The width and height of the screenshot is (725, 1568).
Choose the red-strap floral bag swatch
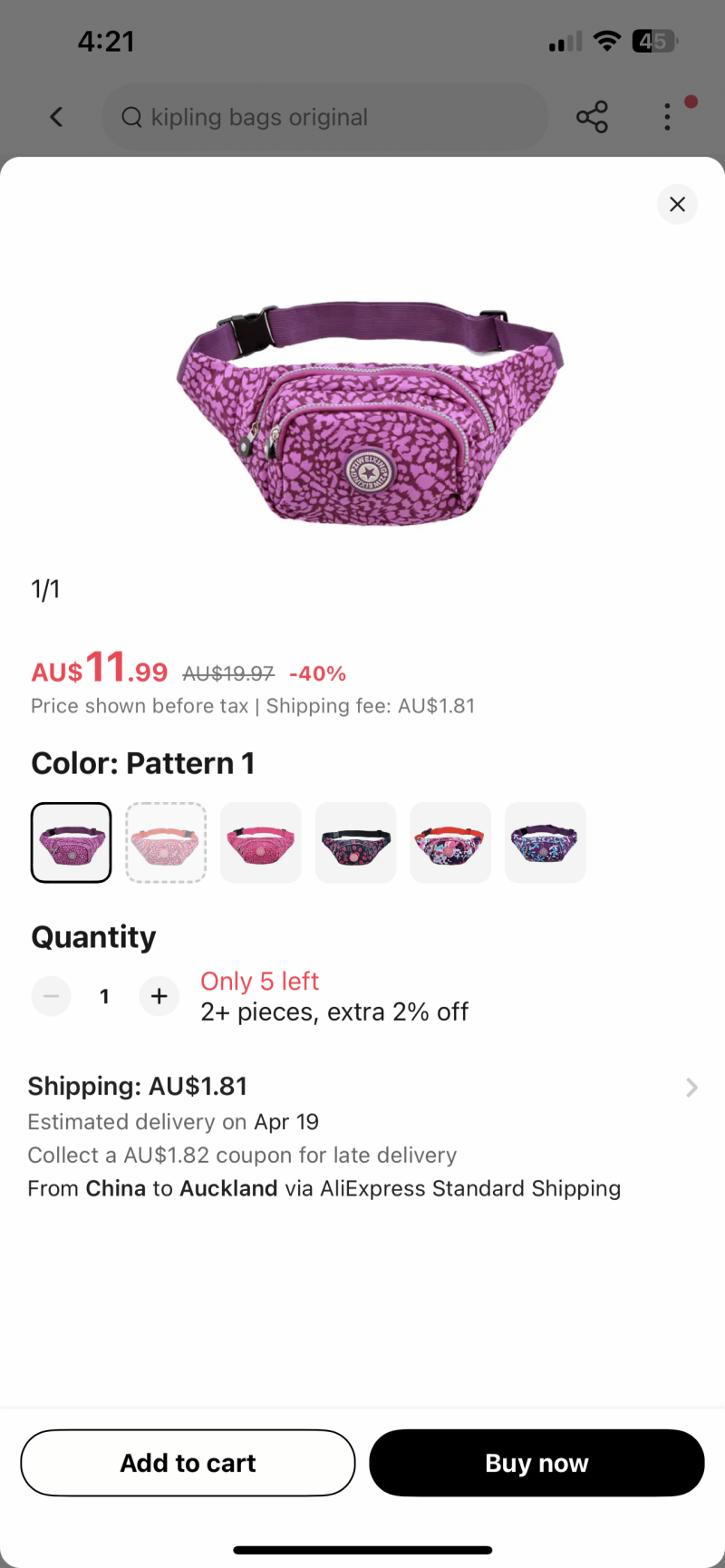[450, 842]
